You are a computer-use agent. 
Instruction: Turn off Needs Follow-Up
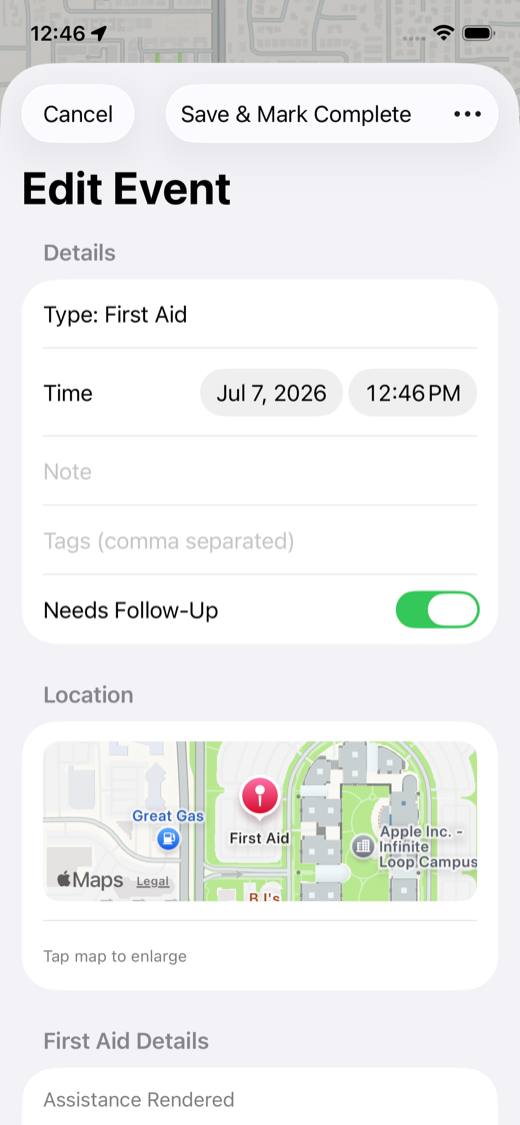coord(438,610)
